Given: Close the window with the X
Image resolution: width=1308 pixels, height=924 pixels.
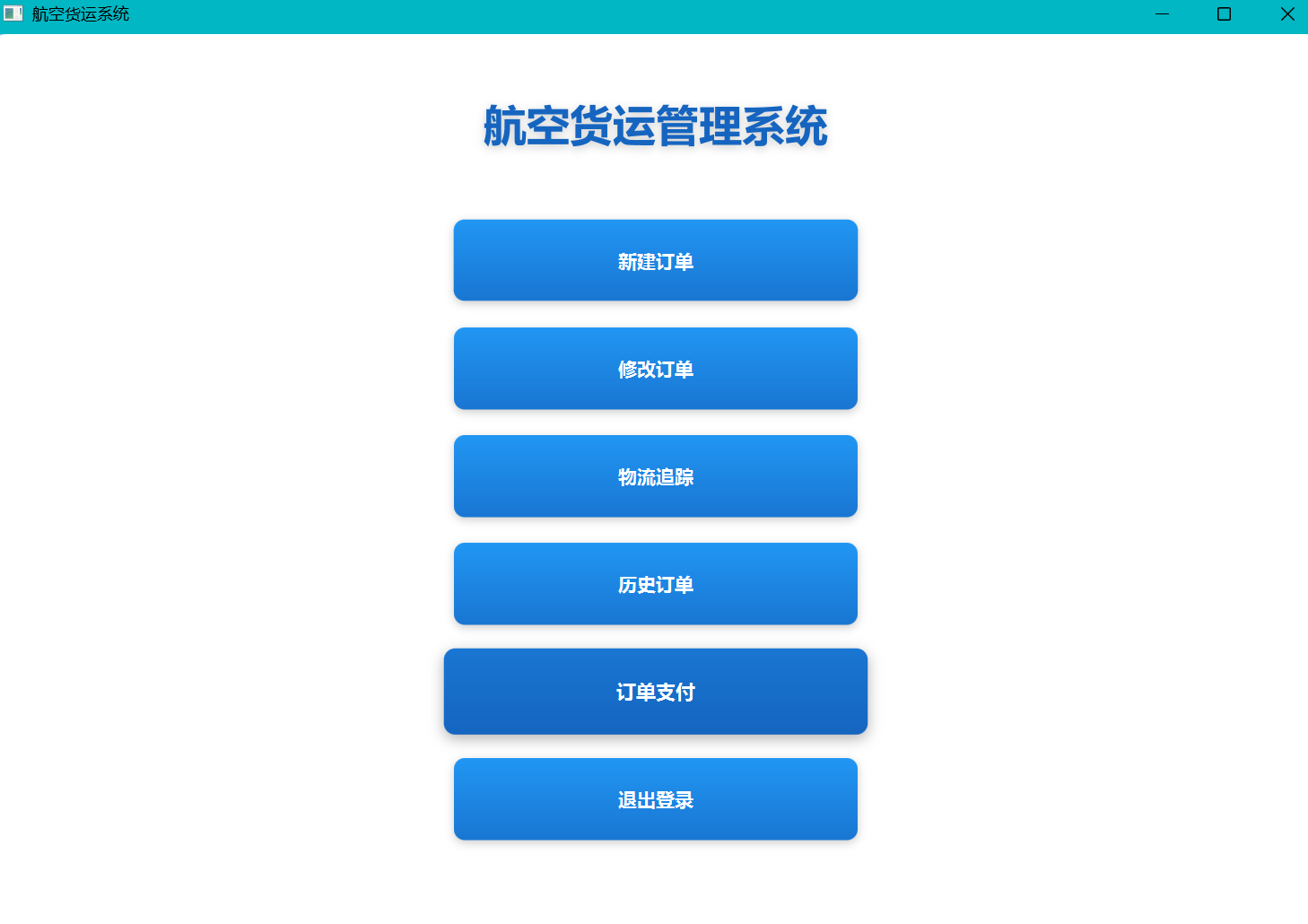Looking at the screenshot, I should [1286, 14].
